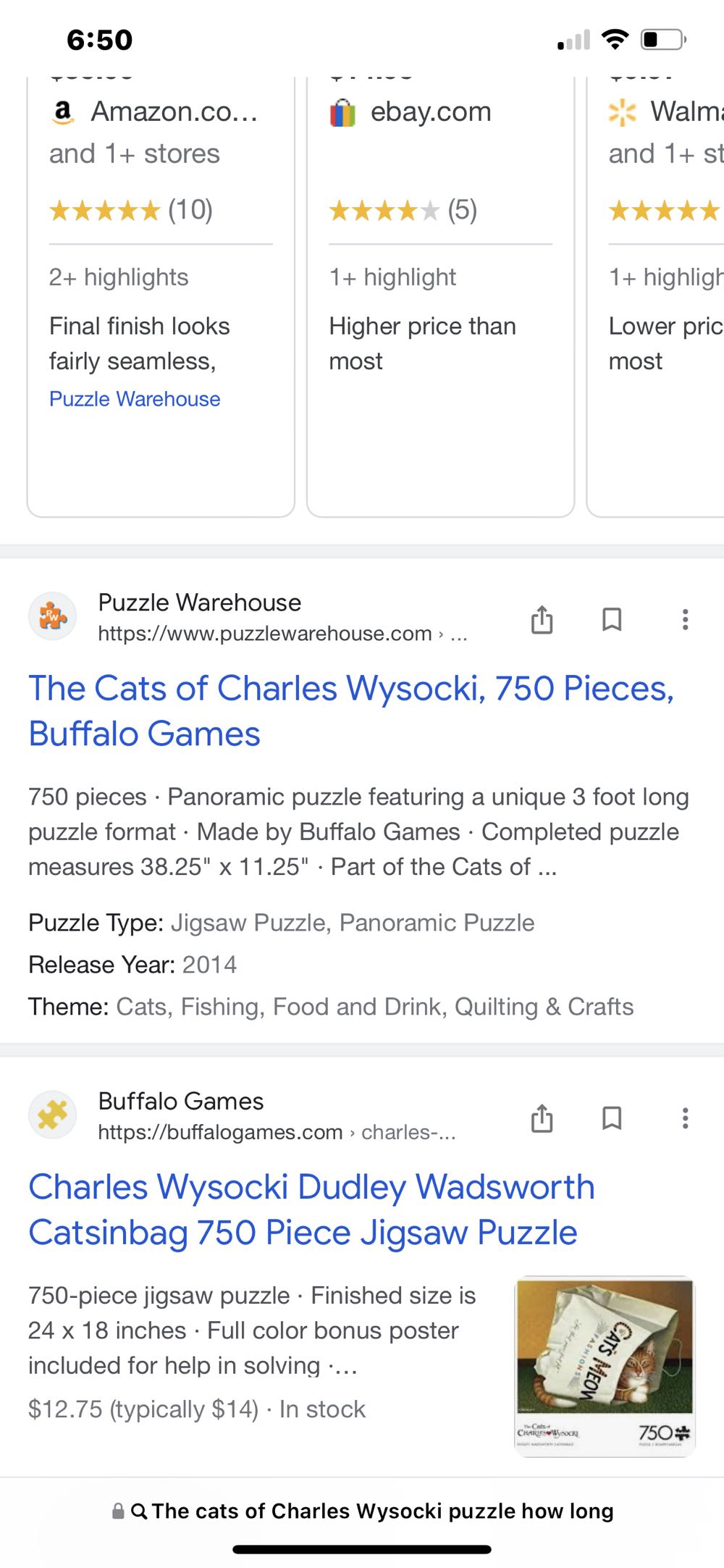Share the Puzzle Warehouse result
The image size is (724, 1568).
point(542,619)
